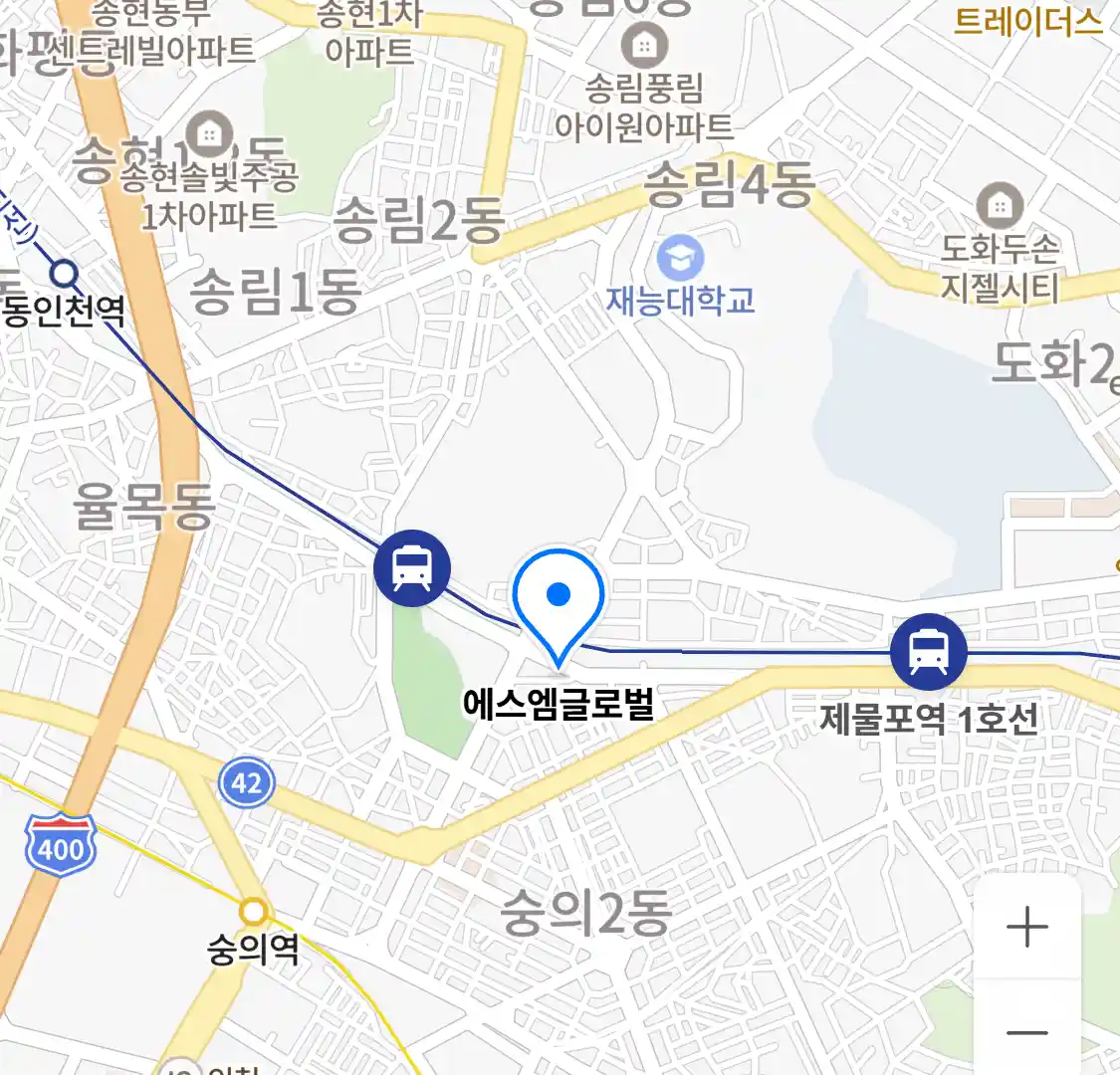Open the 재능대학교 school marker
This screenshot has height=1075, width=1120.
pos(681,259)
